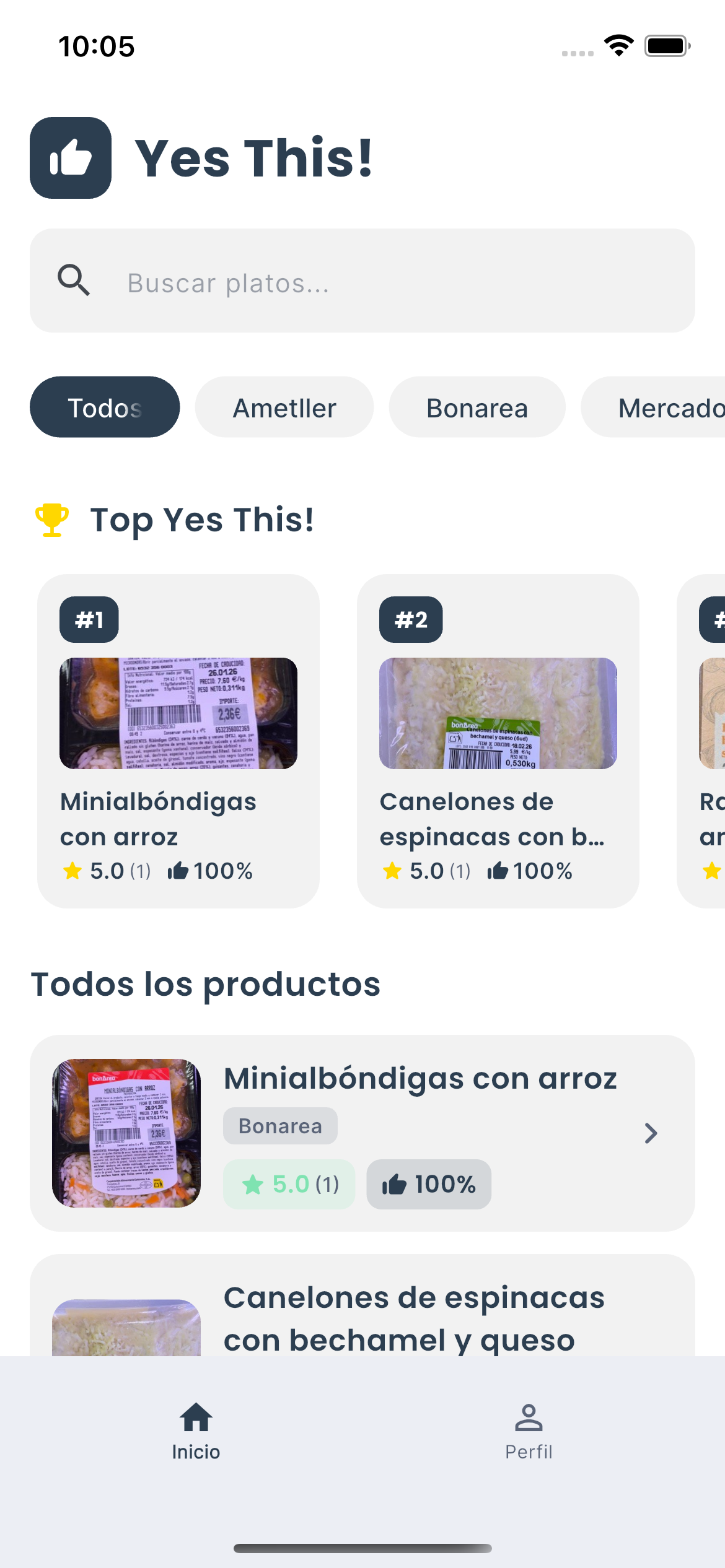
Task: Click the Buscar platos search field
Action: click(362, 281)
